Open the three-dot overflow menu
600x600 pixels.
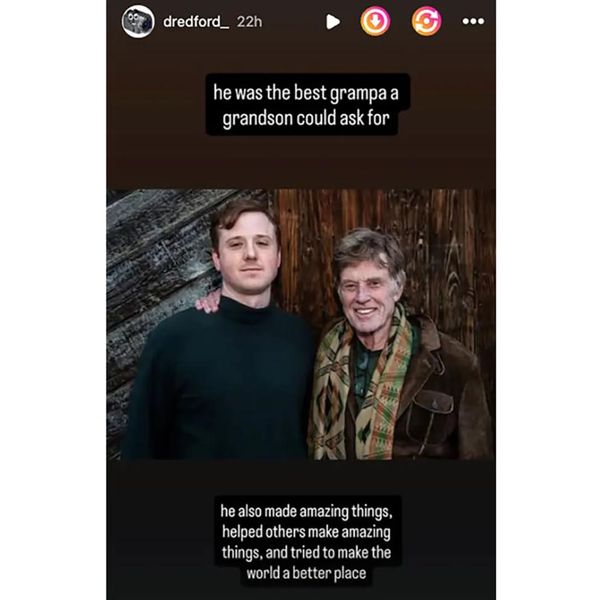(x=473, y=21)
